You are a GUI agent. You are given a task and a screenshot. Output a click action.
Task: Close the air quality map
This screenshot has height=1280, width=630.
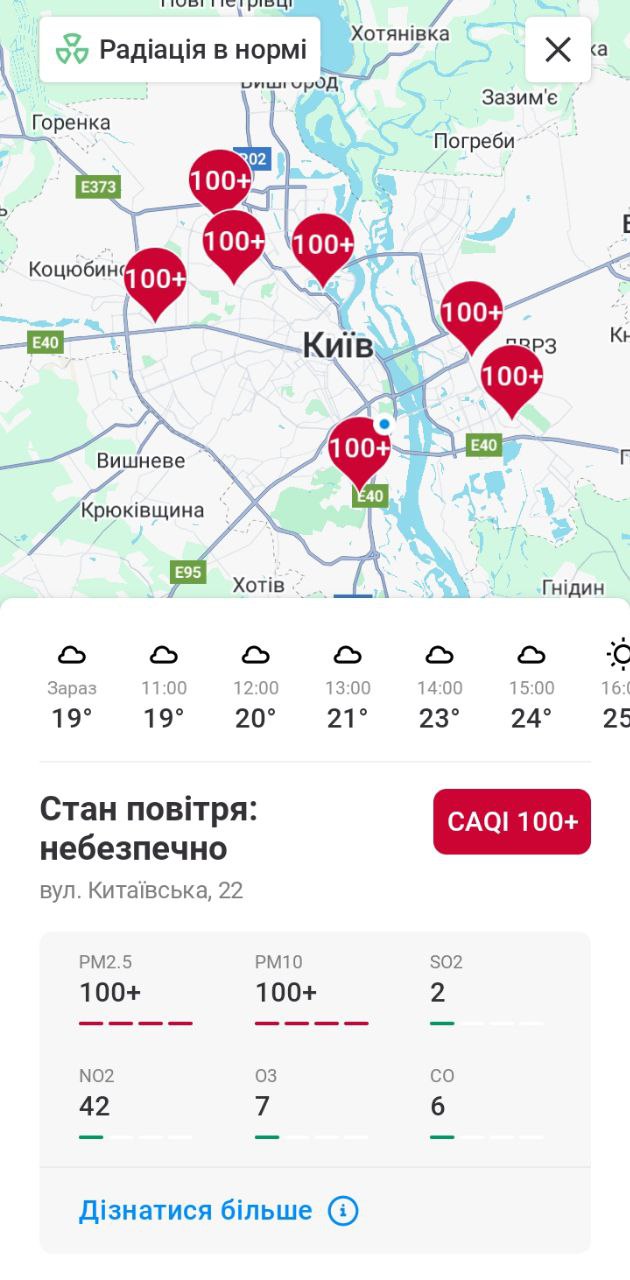558,49
